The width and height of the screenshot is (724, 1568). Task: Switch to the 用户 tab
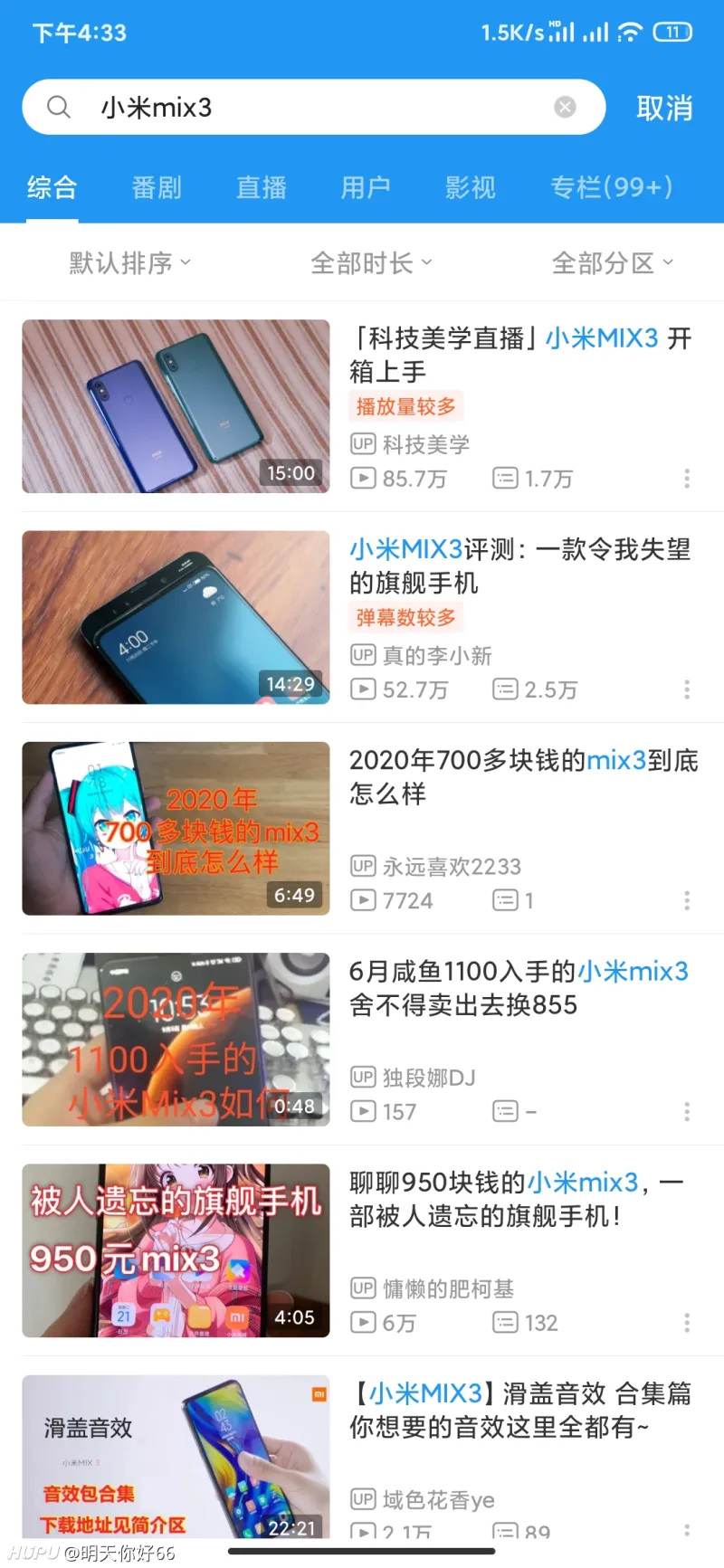pyautogui.click(x=366, y=187)
